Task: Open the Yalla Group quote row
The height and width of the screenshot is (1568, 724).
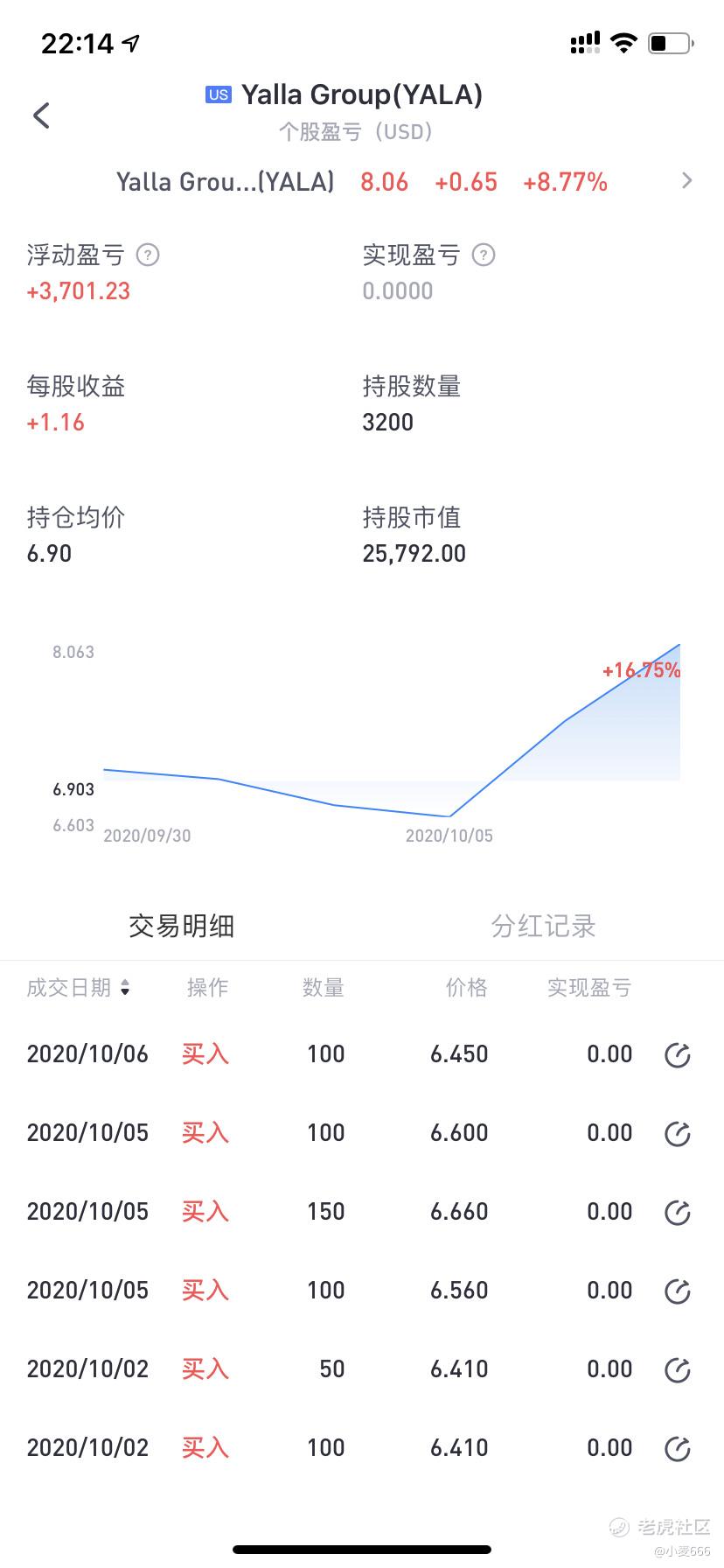Action: (362, 182)
